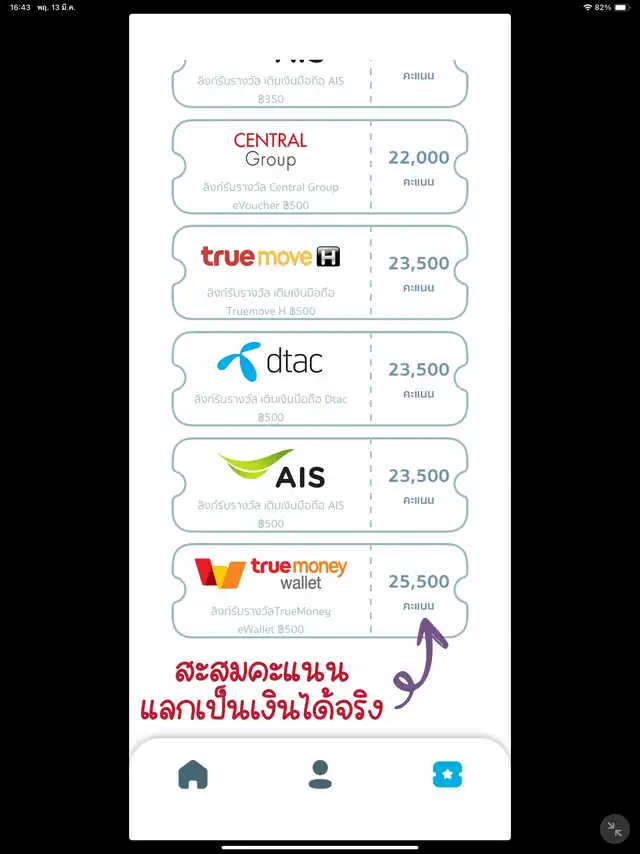Tap the app scale resize arrows button
Screen dimensions: 640x854
pyautogui.click(x=614, y=829)
